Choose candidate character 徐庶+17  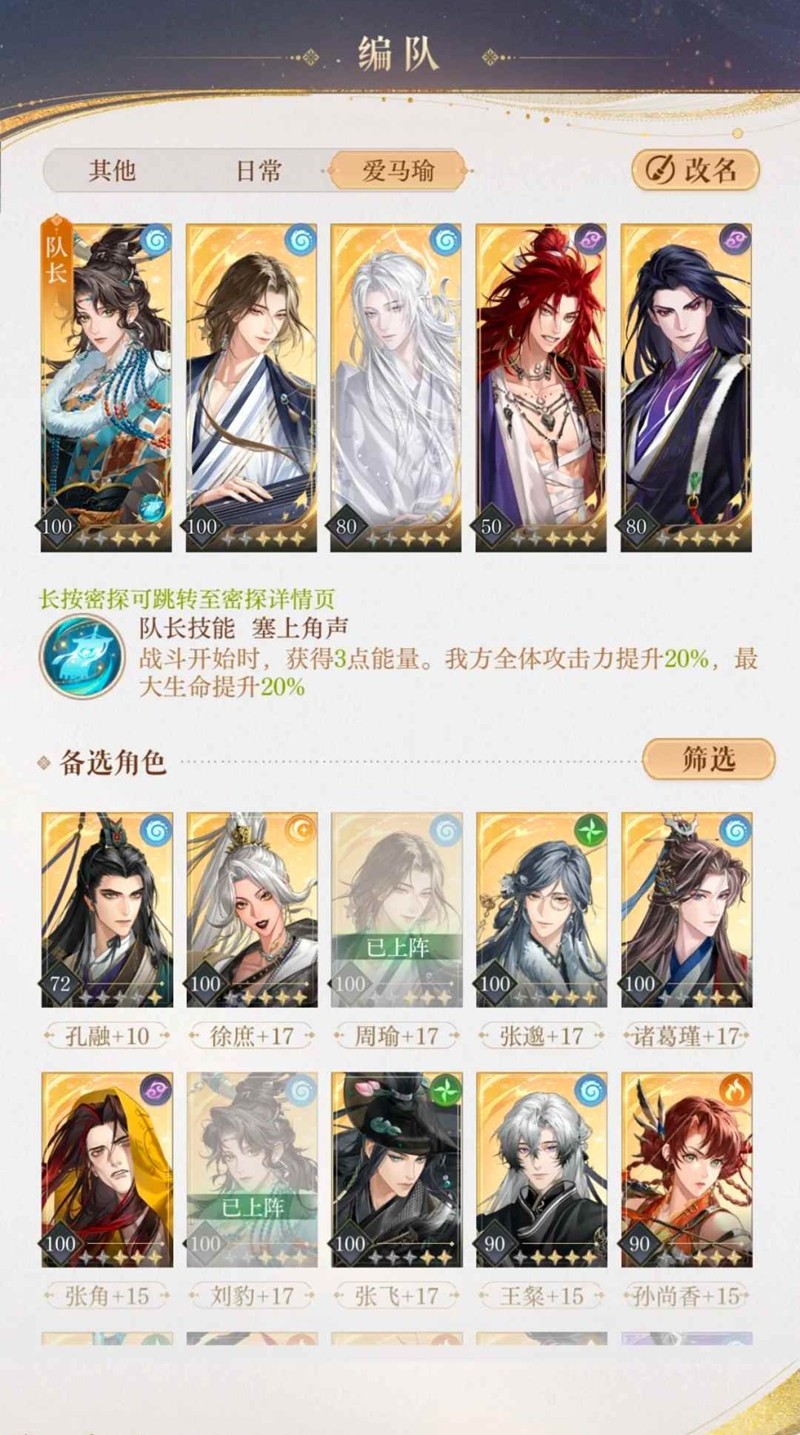click(x=251, y=910)
